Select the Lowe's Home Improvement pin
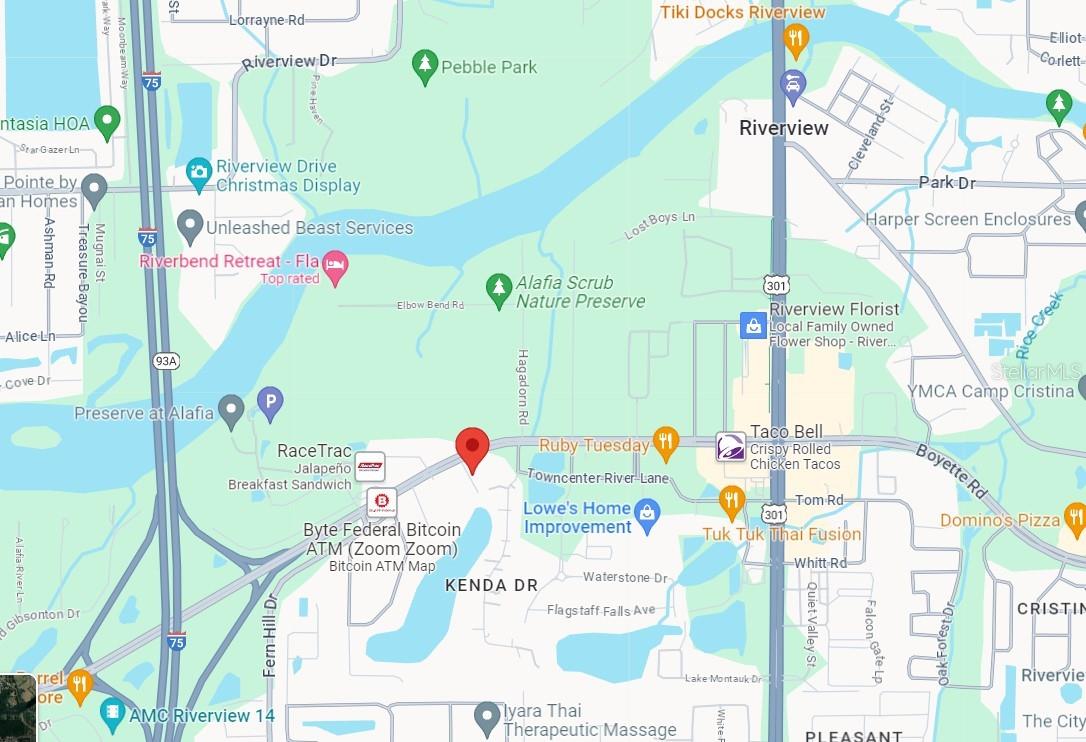The width and height of the screenshot is (1086, 742). [647, 516]
